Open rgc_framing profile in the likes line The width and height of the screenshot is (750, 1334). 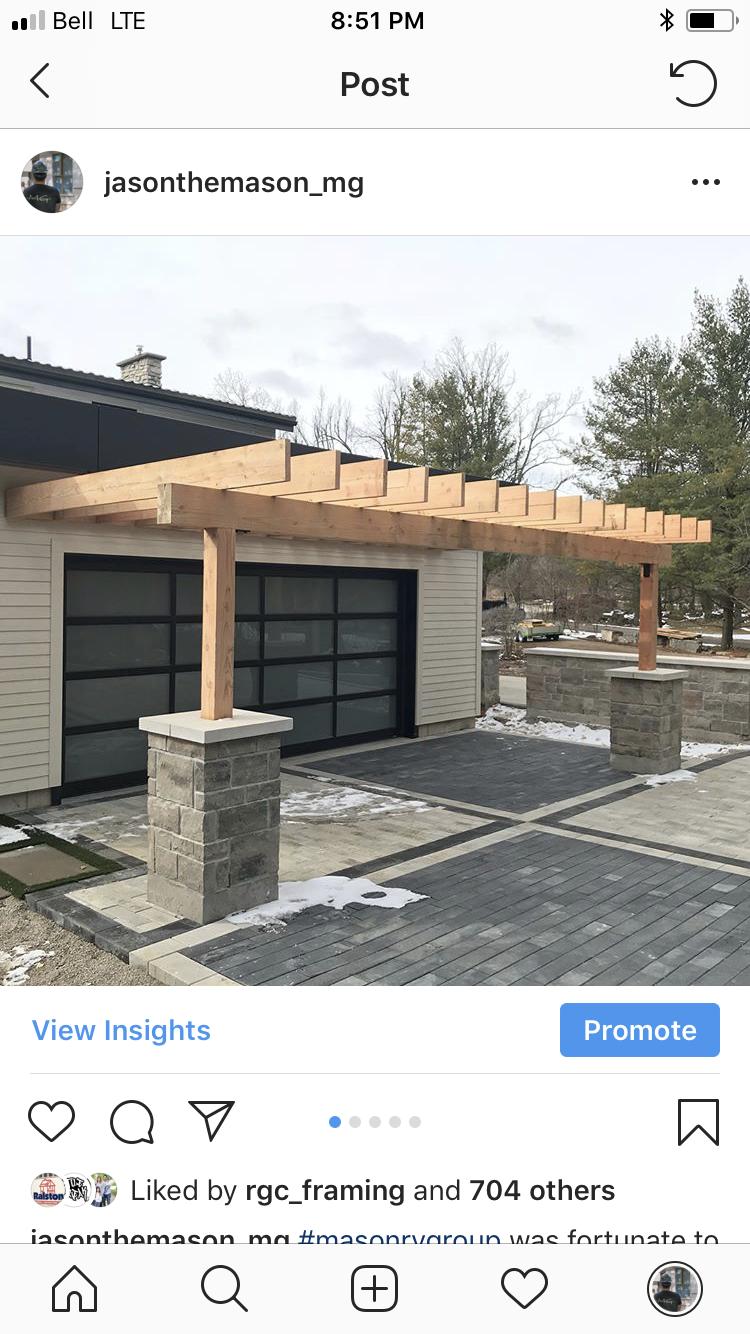[325, 1190]
